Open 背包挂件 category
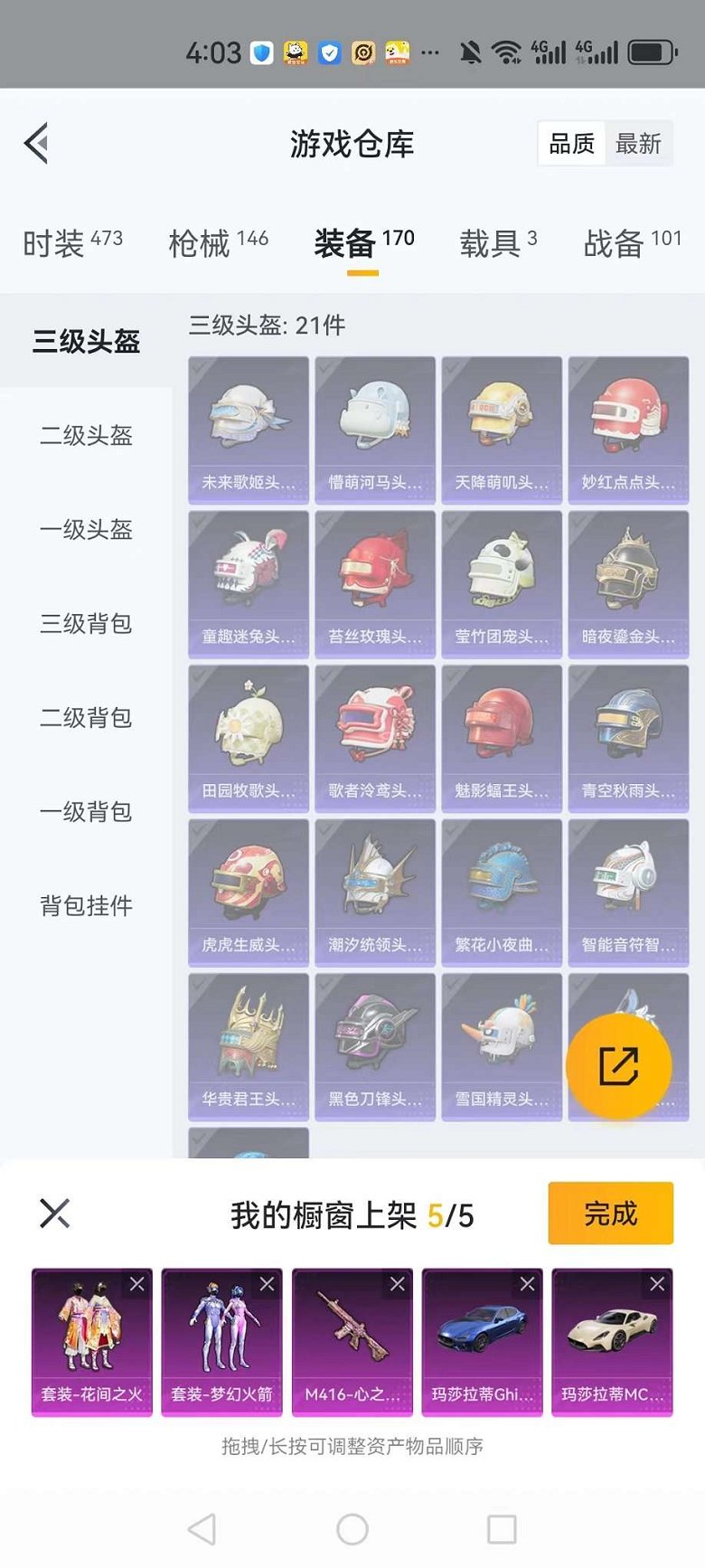 86,906
